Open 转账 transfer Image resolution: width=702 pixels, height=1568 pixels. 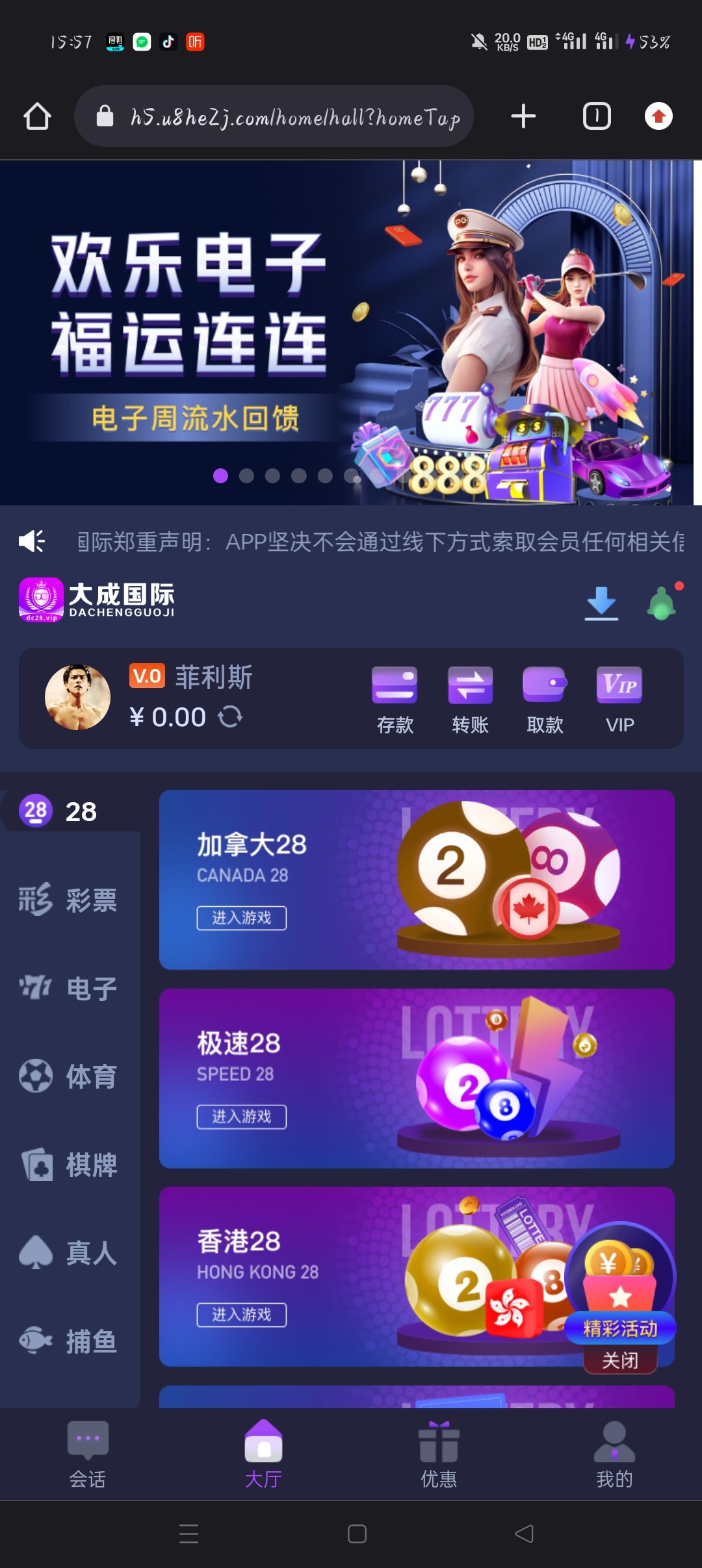(x=470, y=700)
